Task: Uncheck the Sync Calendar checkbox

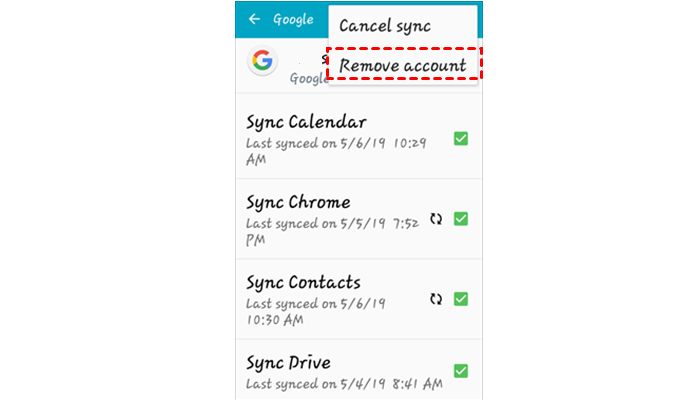Action: [461, 139]
